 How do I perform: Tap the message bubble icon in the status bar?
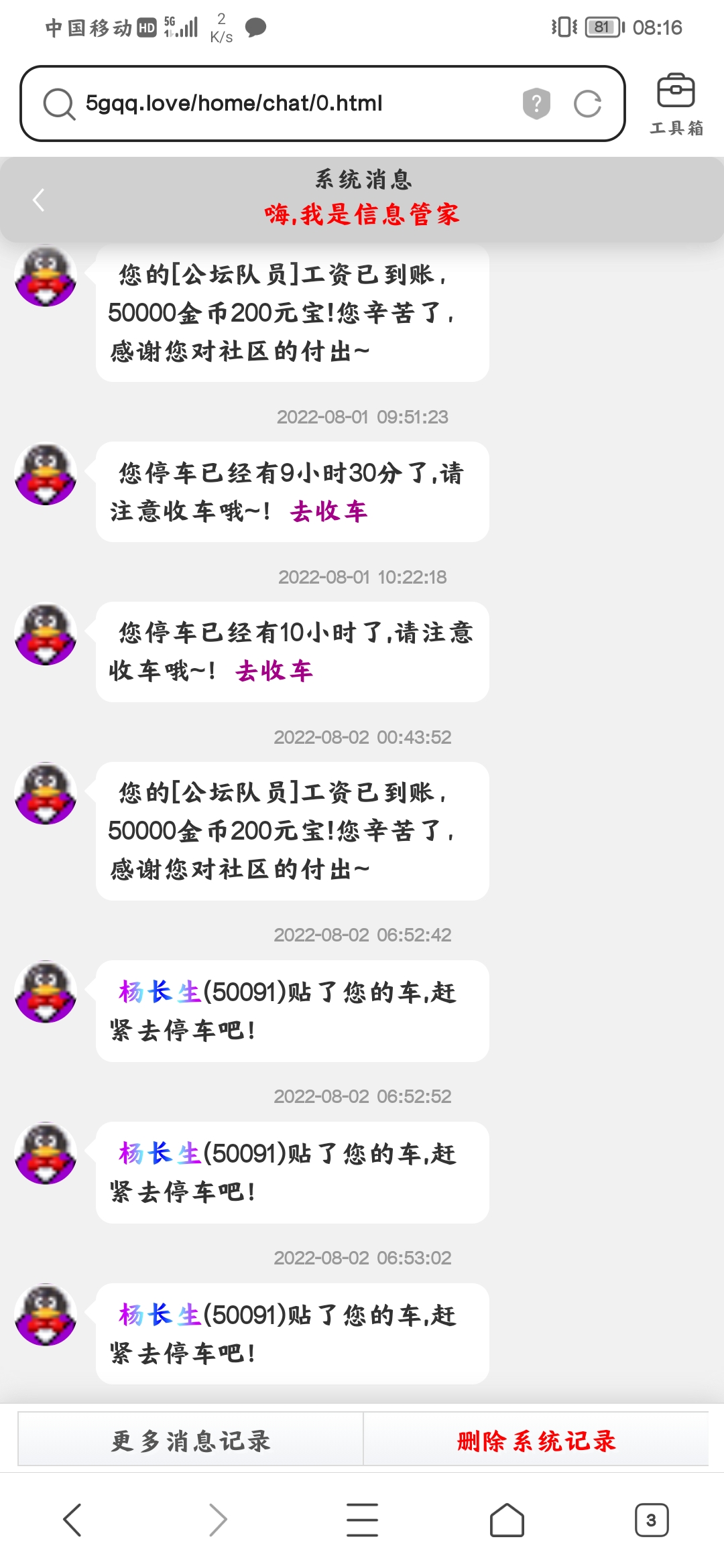(257, 27)
